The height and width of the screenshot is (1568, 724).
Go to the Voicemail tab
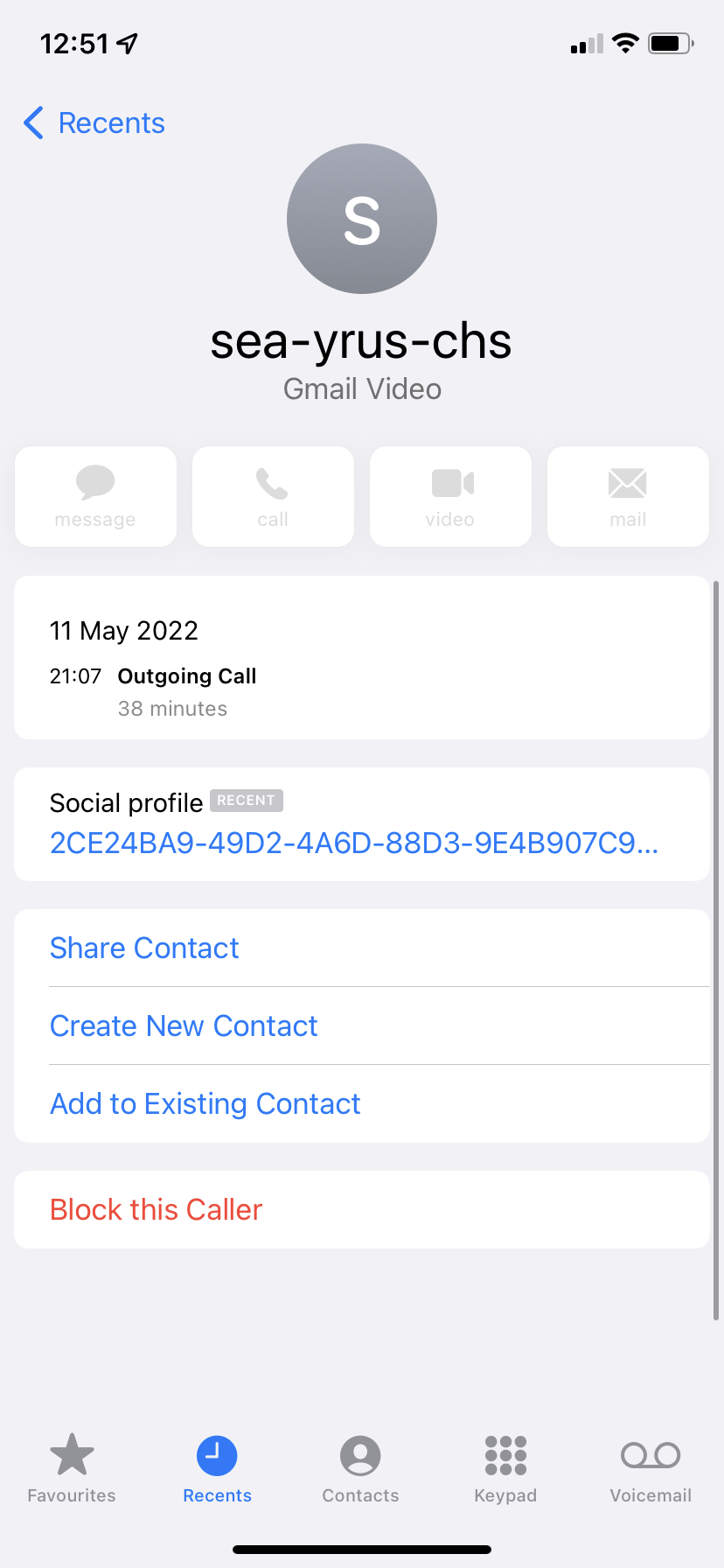[651, 1468]
